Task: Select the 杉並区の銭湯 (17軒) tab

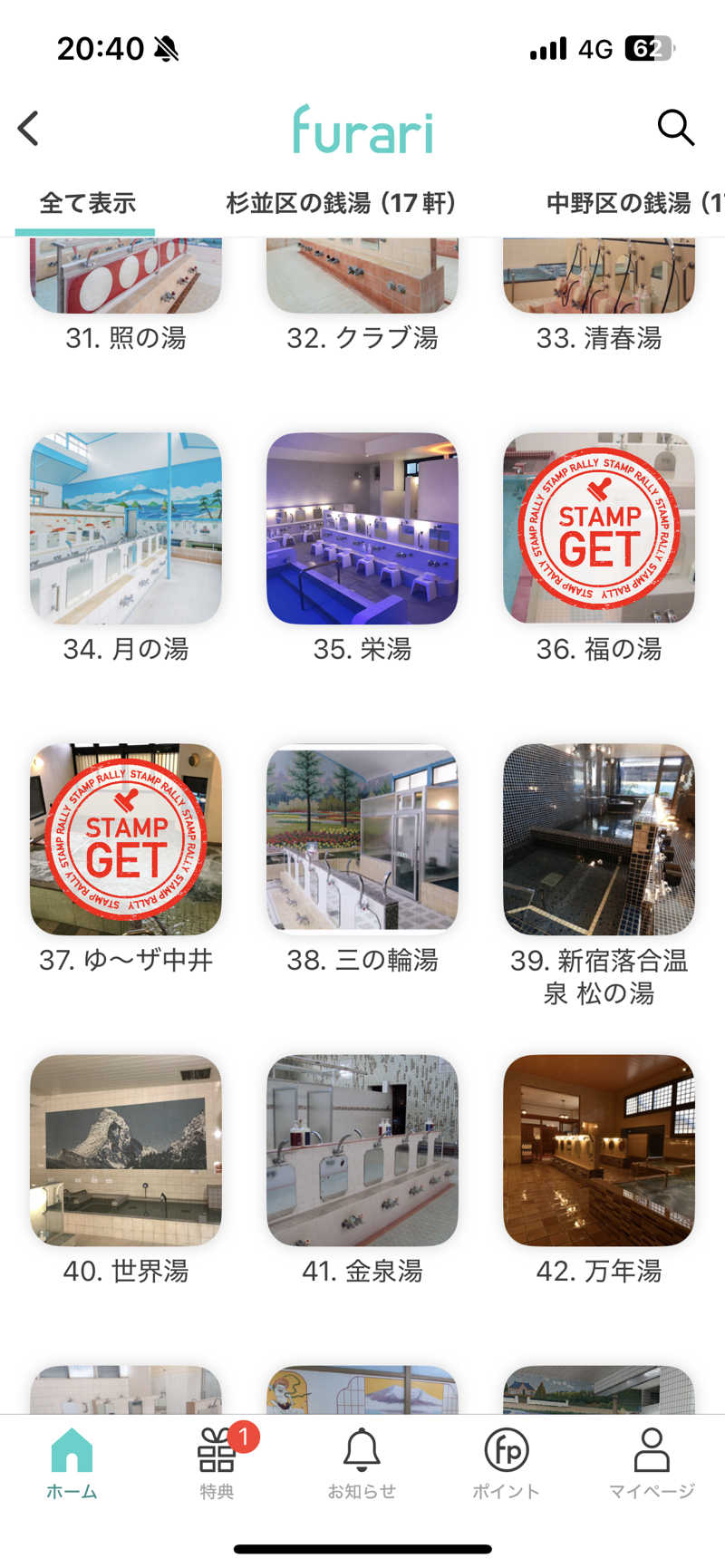Action: click(x=341, y=203)
